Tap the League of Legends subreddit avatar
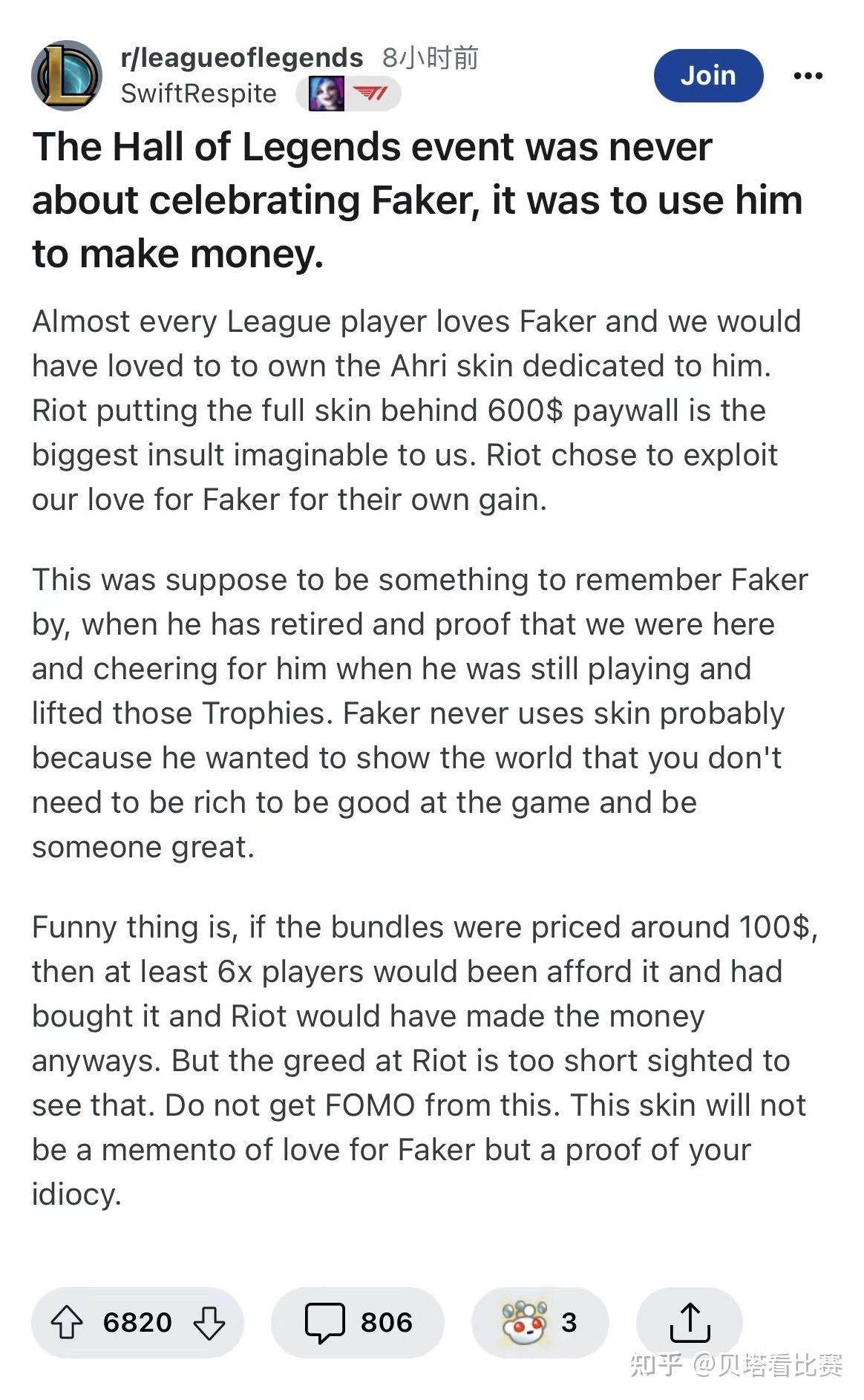The width and height of the screenshot is (864, 1400). point(67,76)
